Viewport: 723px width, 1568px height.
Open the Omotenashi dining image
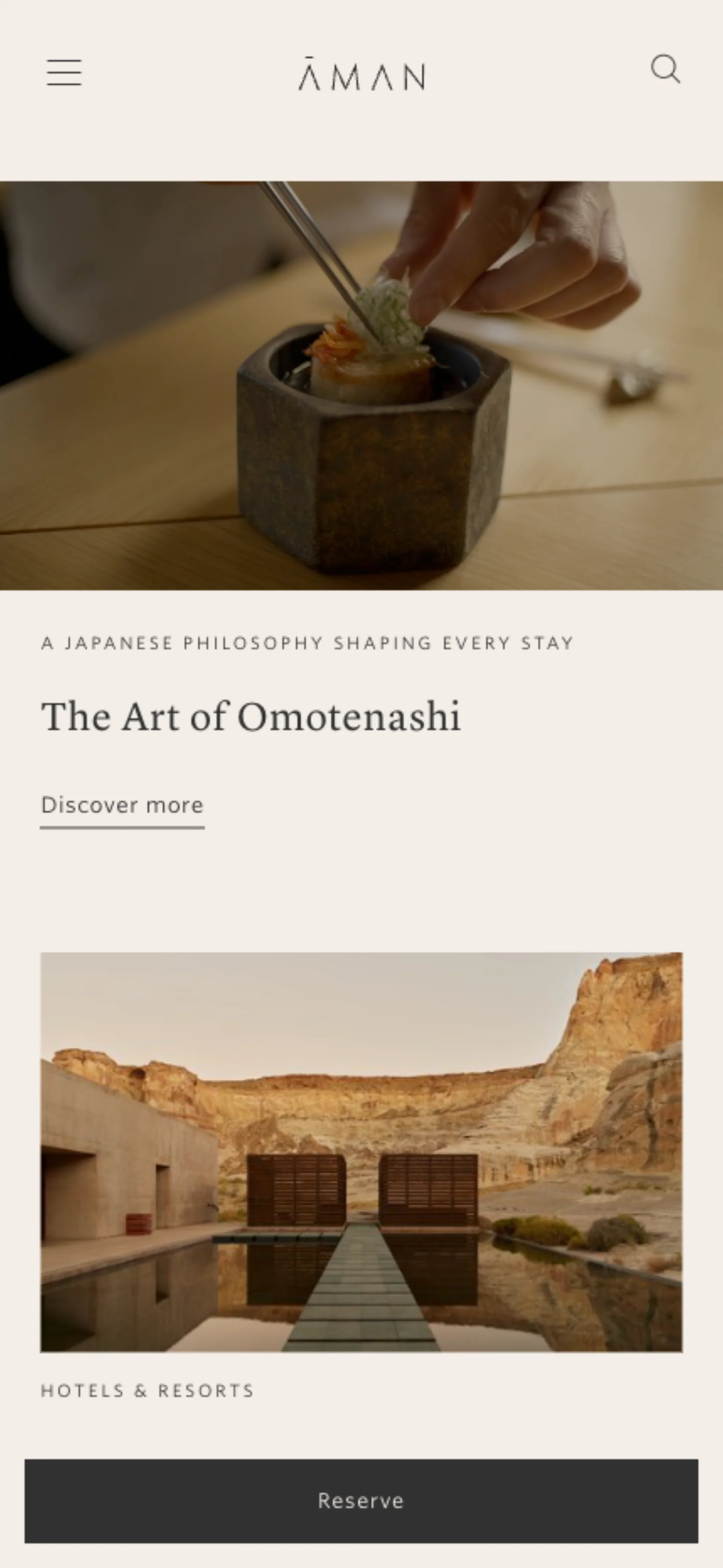[361, 385]
